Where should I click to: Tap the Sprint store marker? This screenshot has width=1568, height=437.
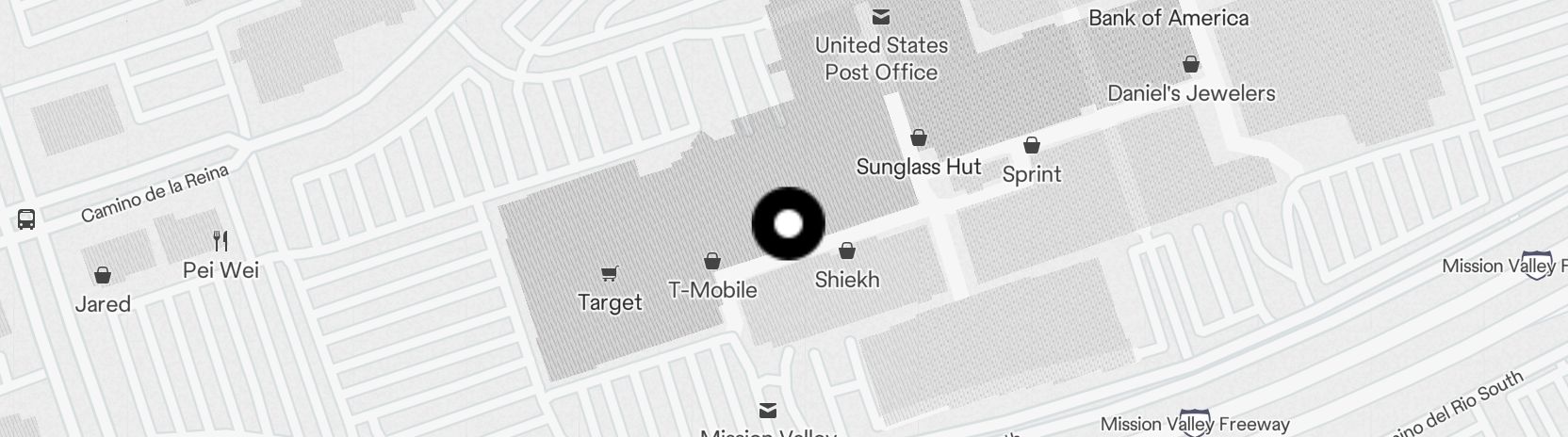click(1032, 145)
